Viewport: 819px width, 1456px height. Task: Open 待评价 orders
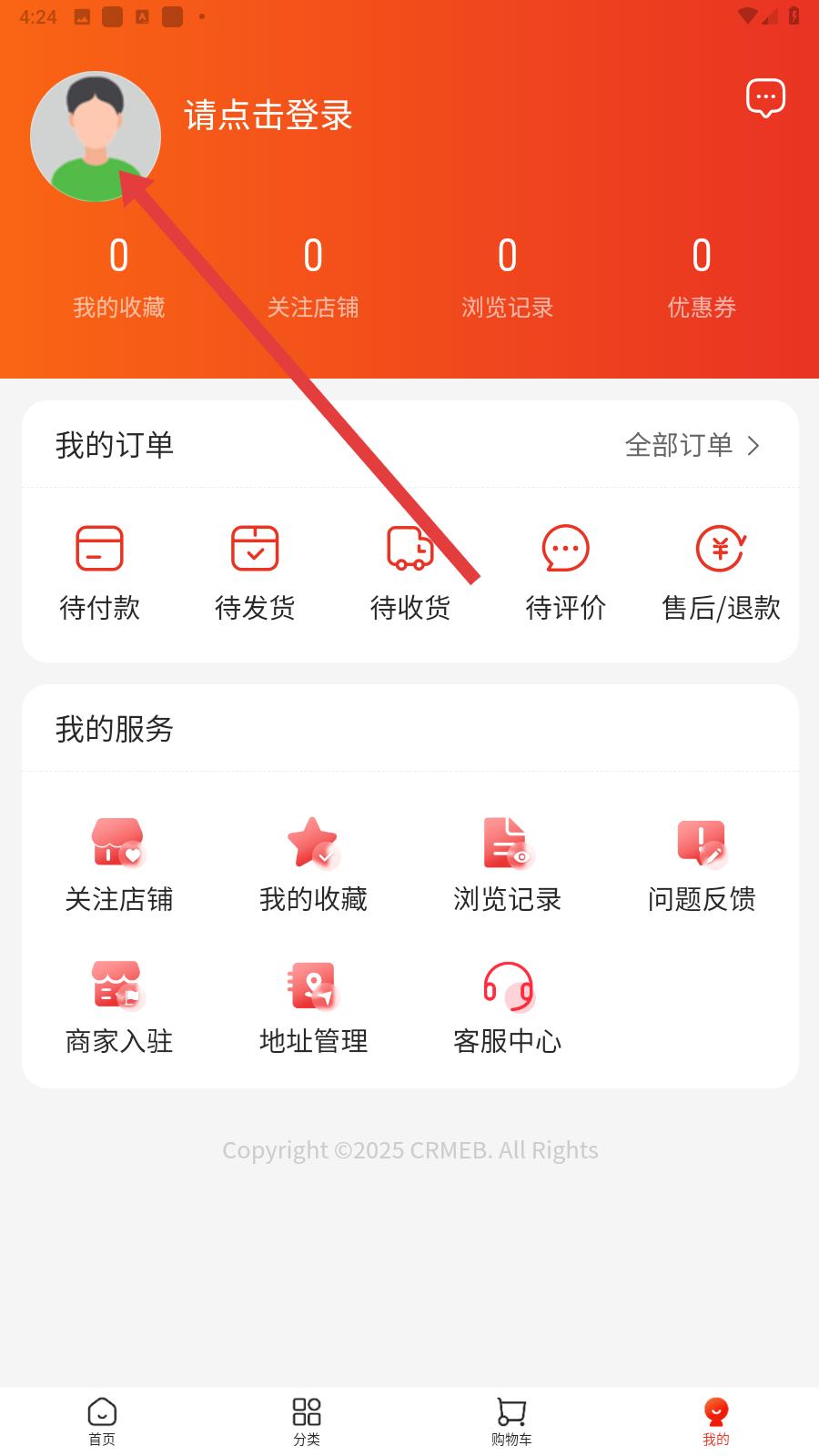coord(566,571)
